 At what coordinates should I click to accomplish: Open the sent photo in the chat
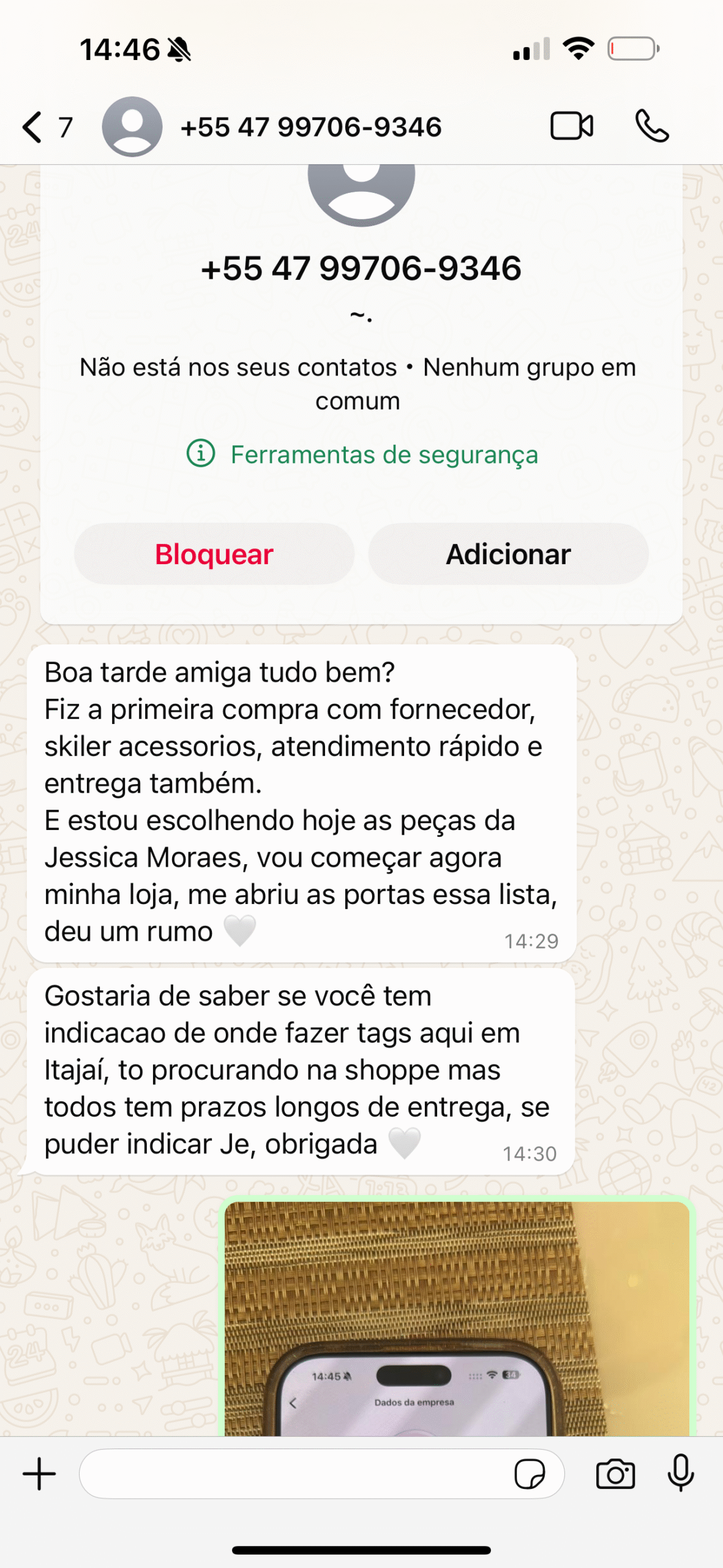457,1317
